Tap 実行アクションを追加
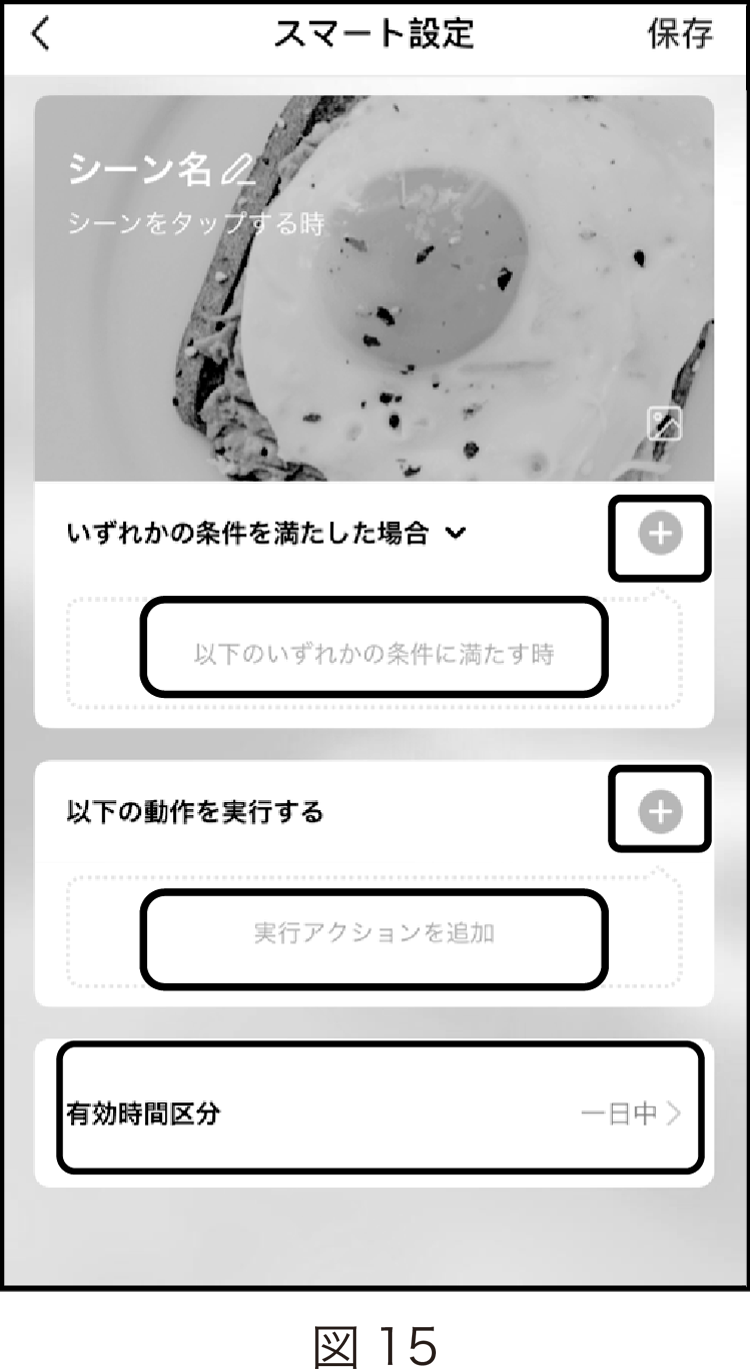The image size is (750, 1369). (374, 933)
